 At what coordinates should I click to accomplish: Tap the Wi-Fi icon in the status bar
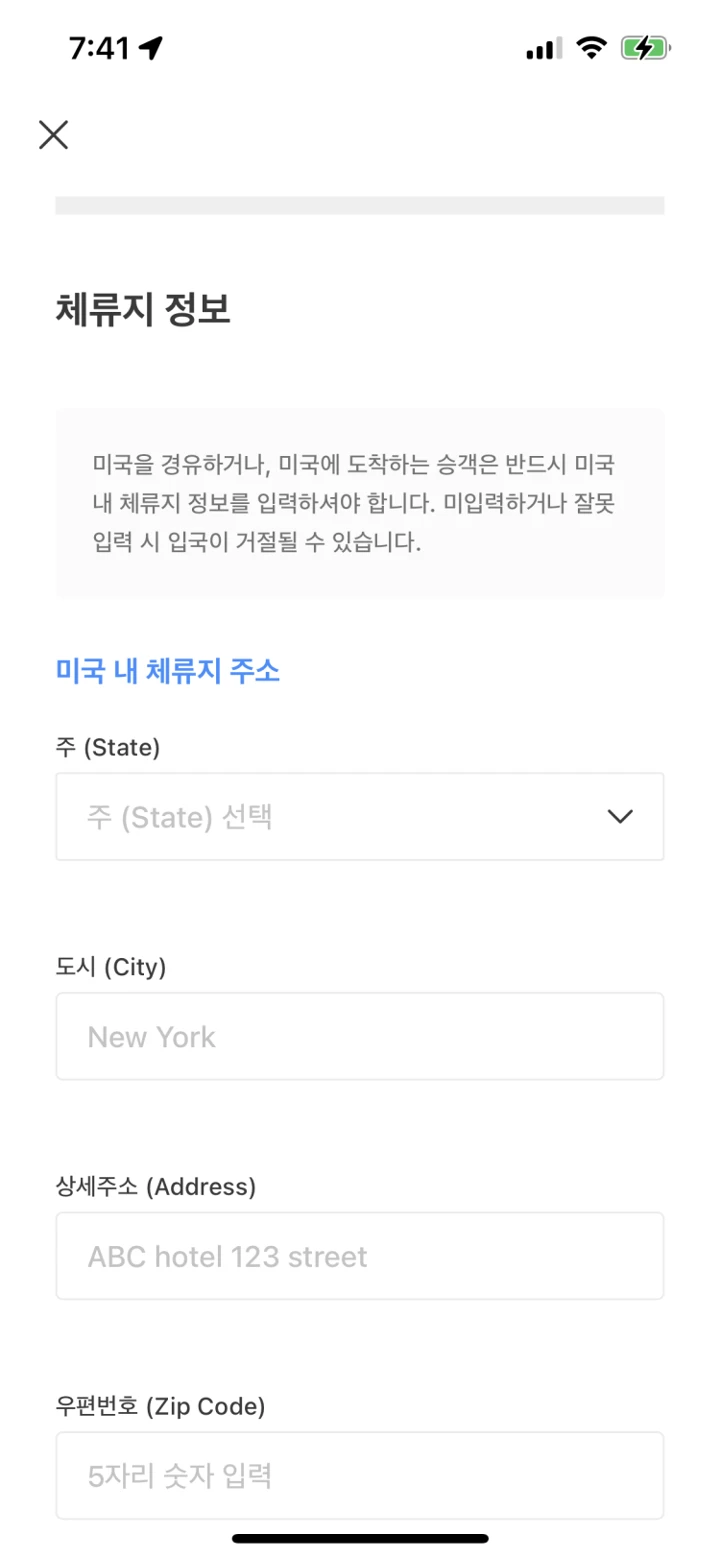coord(594,46)
